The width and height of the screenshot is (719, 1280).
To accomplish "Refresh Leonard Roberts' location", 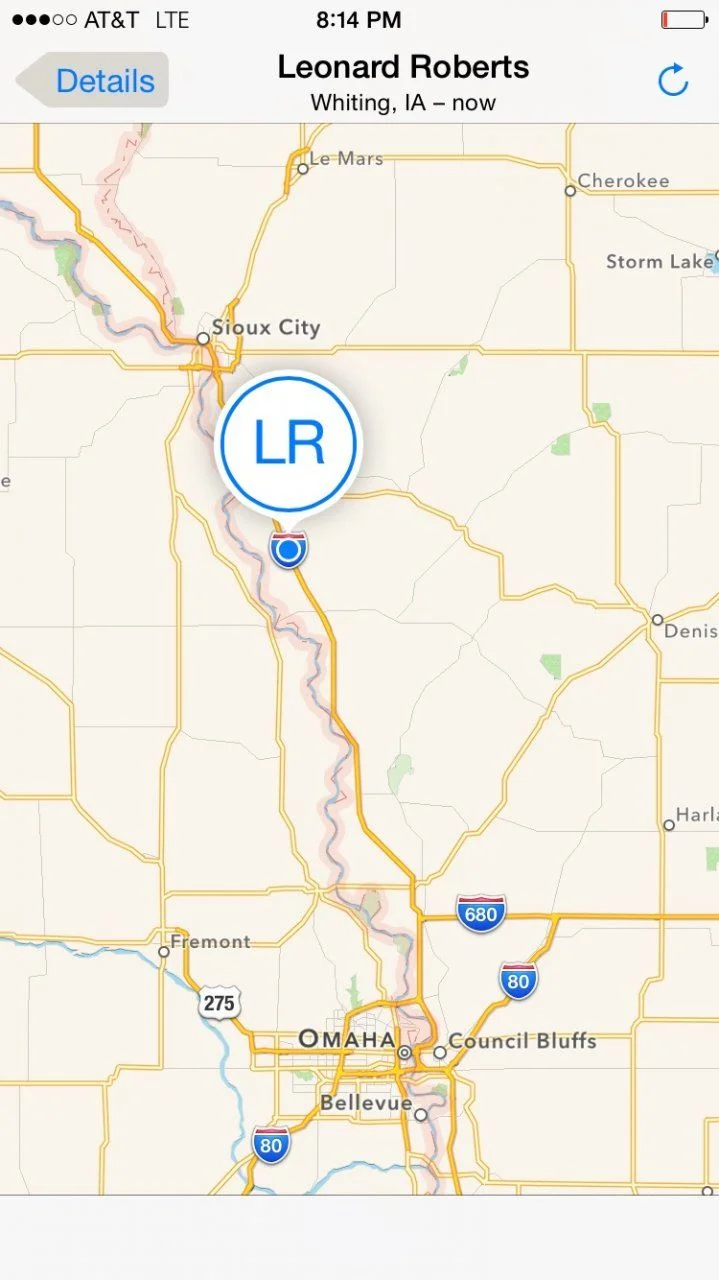I will pyautogui.click(x=673, y=80).
